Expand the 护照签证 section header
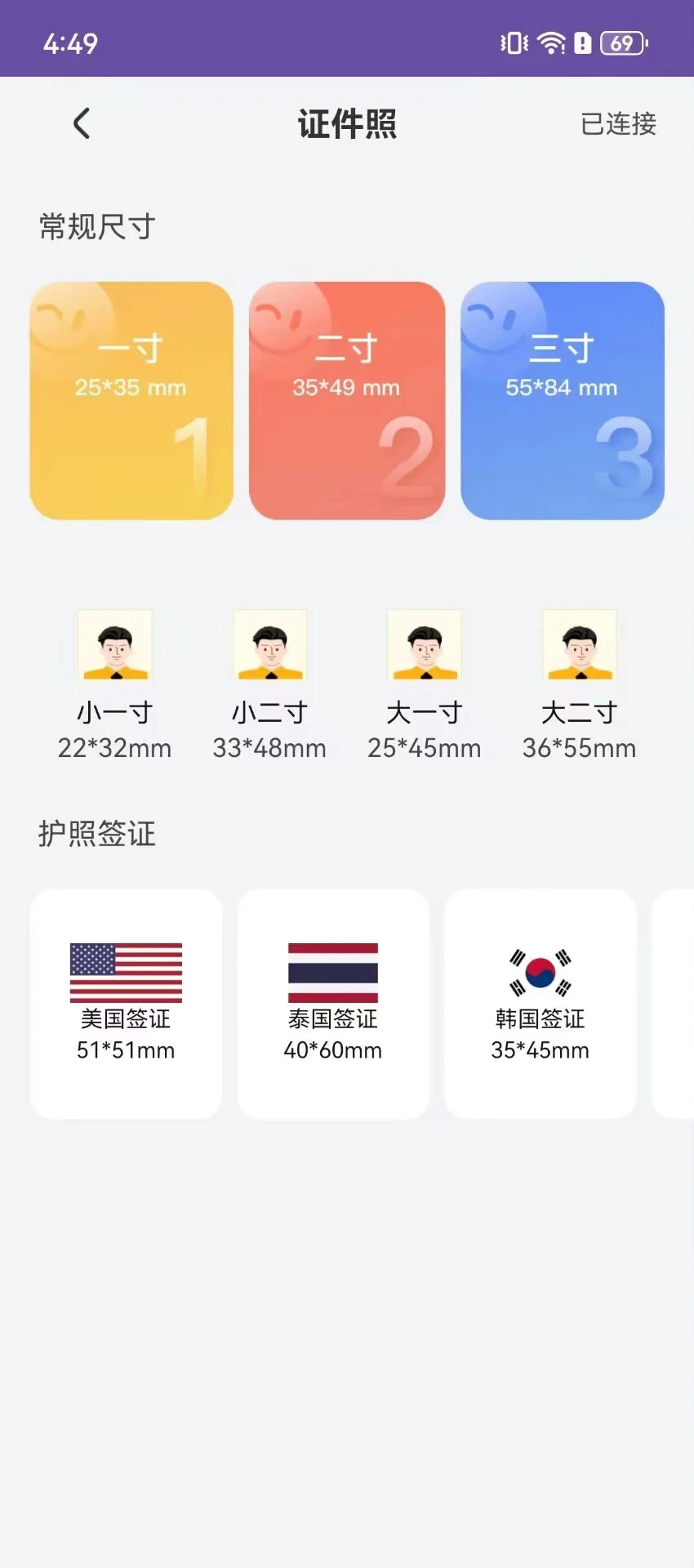Image resolution: width=694 pixels, height=1568 pixels. click(x=96, y=834)
